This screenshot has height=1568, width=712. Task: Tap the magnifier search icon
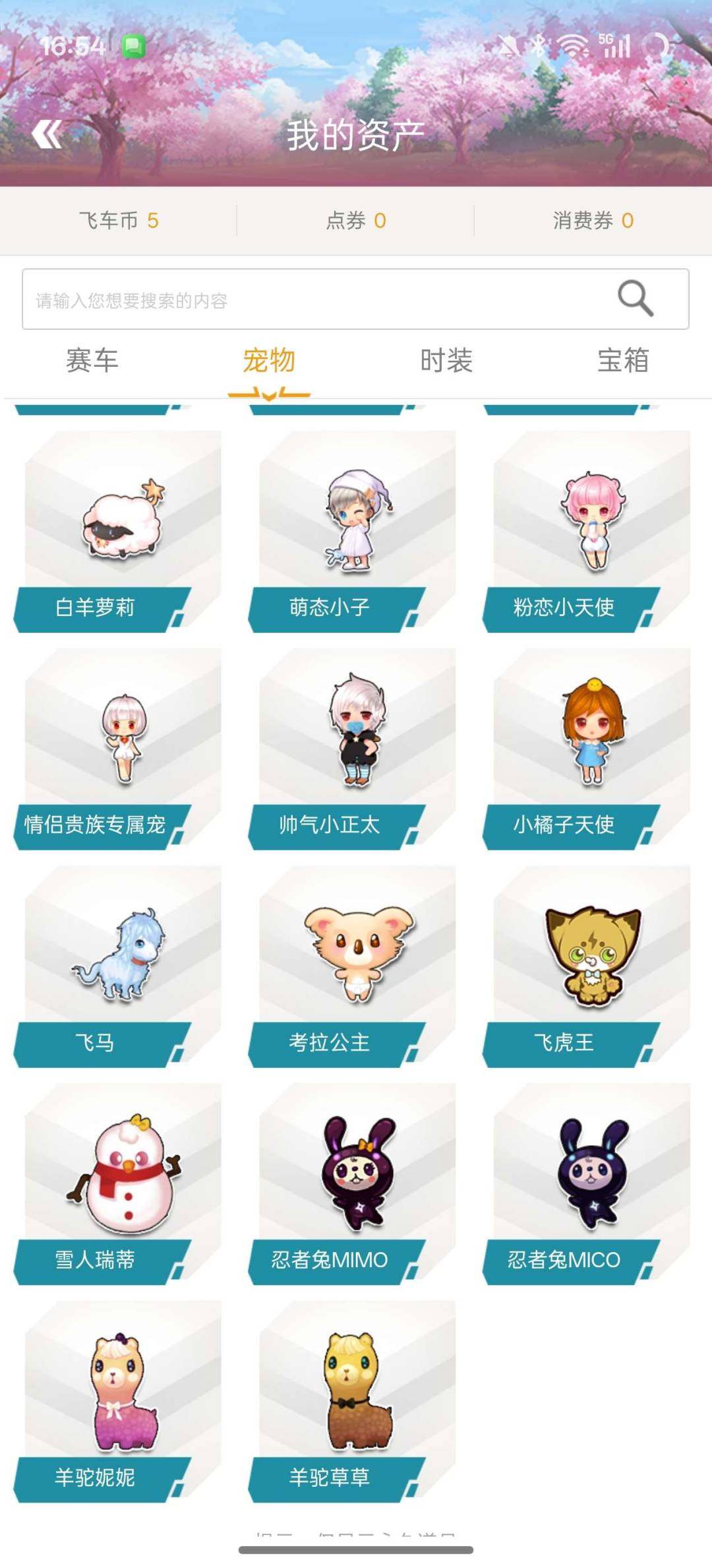coord(636,298)
